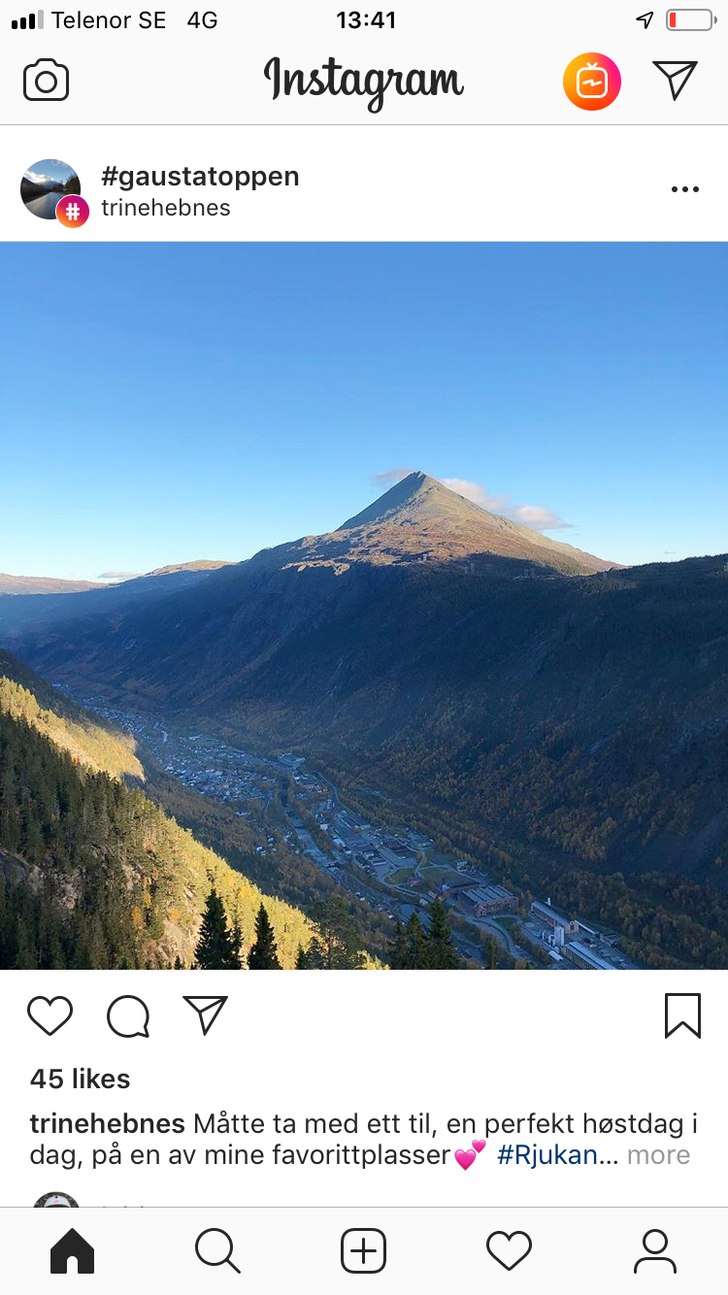Open the #Rjukan hashtag in caption
Viewport: 728px width, 1295px height.
[548, 1155]
